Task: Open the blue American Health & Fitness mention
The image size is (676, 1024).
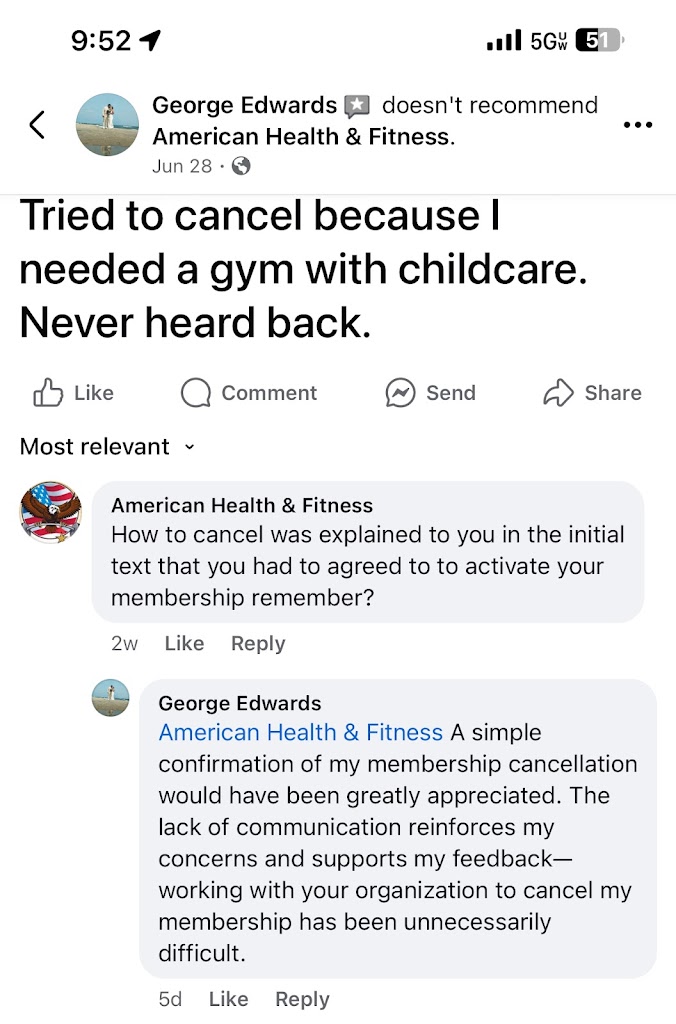Action: 300,733
